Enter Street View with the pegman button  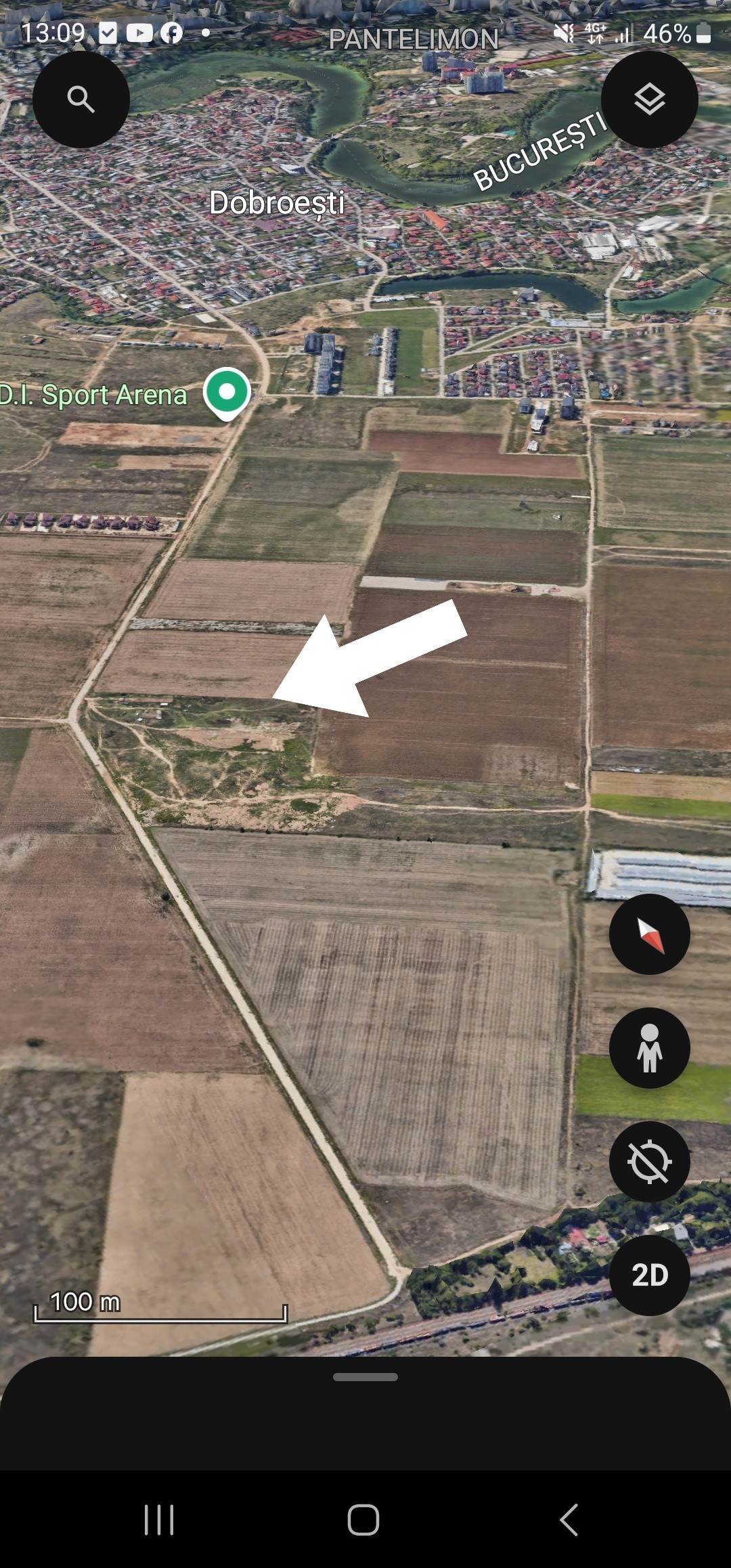click(649, 1047)
